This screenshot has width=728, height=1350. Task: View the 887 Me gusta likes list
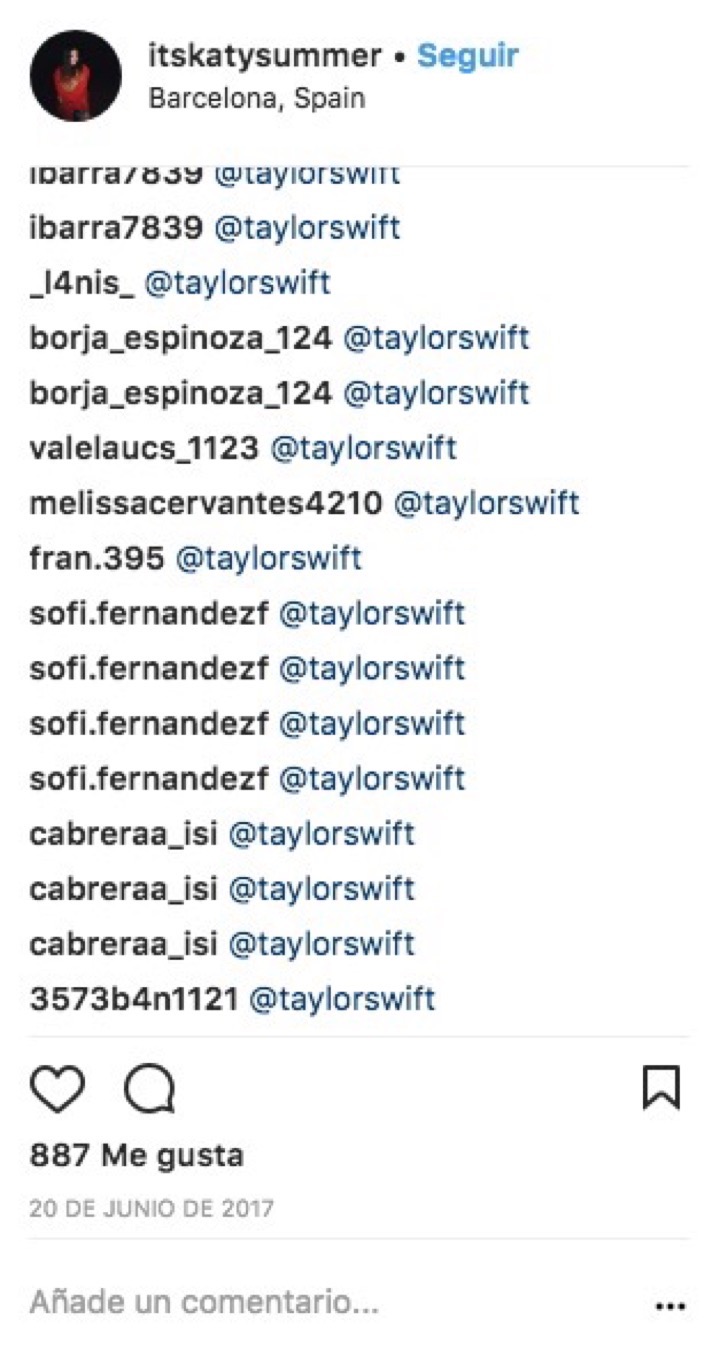137,1156
